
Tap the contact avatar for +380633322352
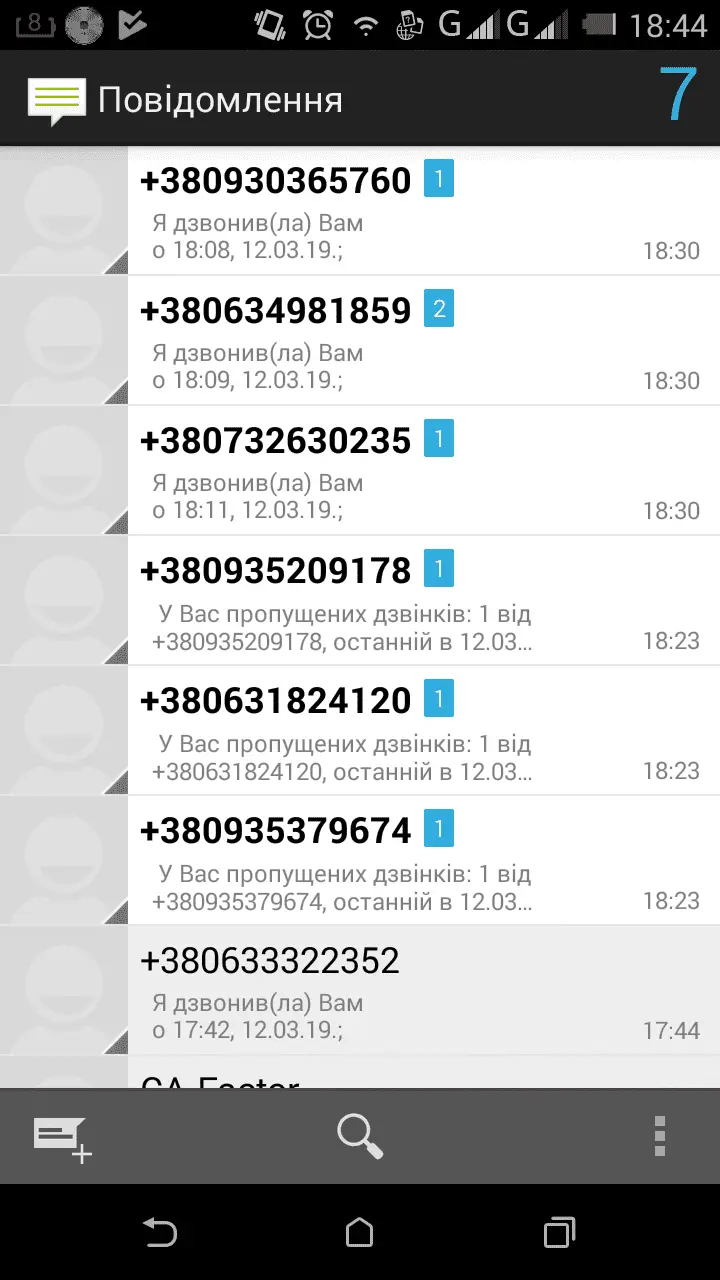(x=64, y=991)
